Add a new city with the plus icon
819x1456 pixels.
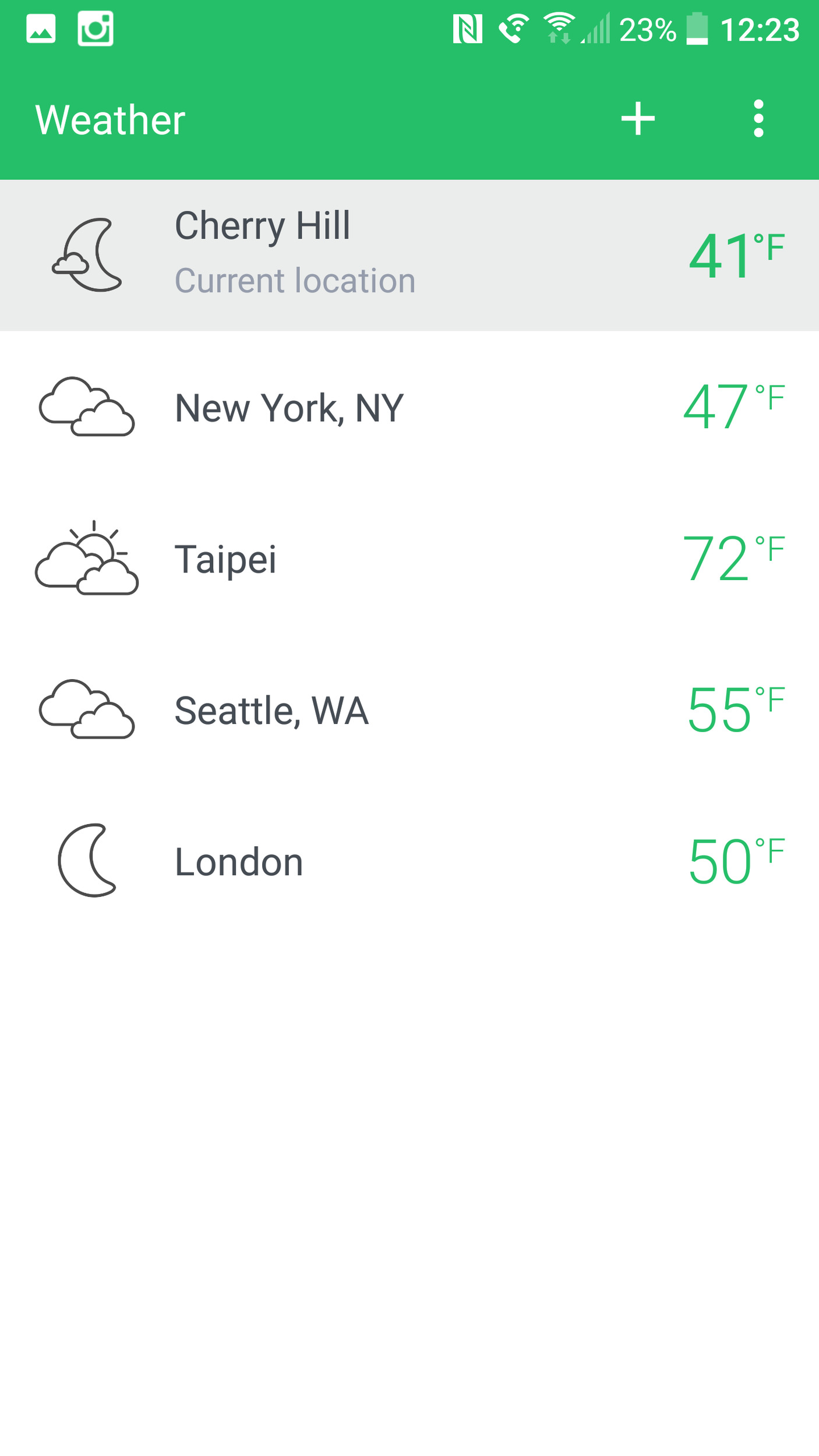coord(638,119)
